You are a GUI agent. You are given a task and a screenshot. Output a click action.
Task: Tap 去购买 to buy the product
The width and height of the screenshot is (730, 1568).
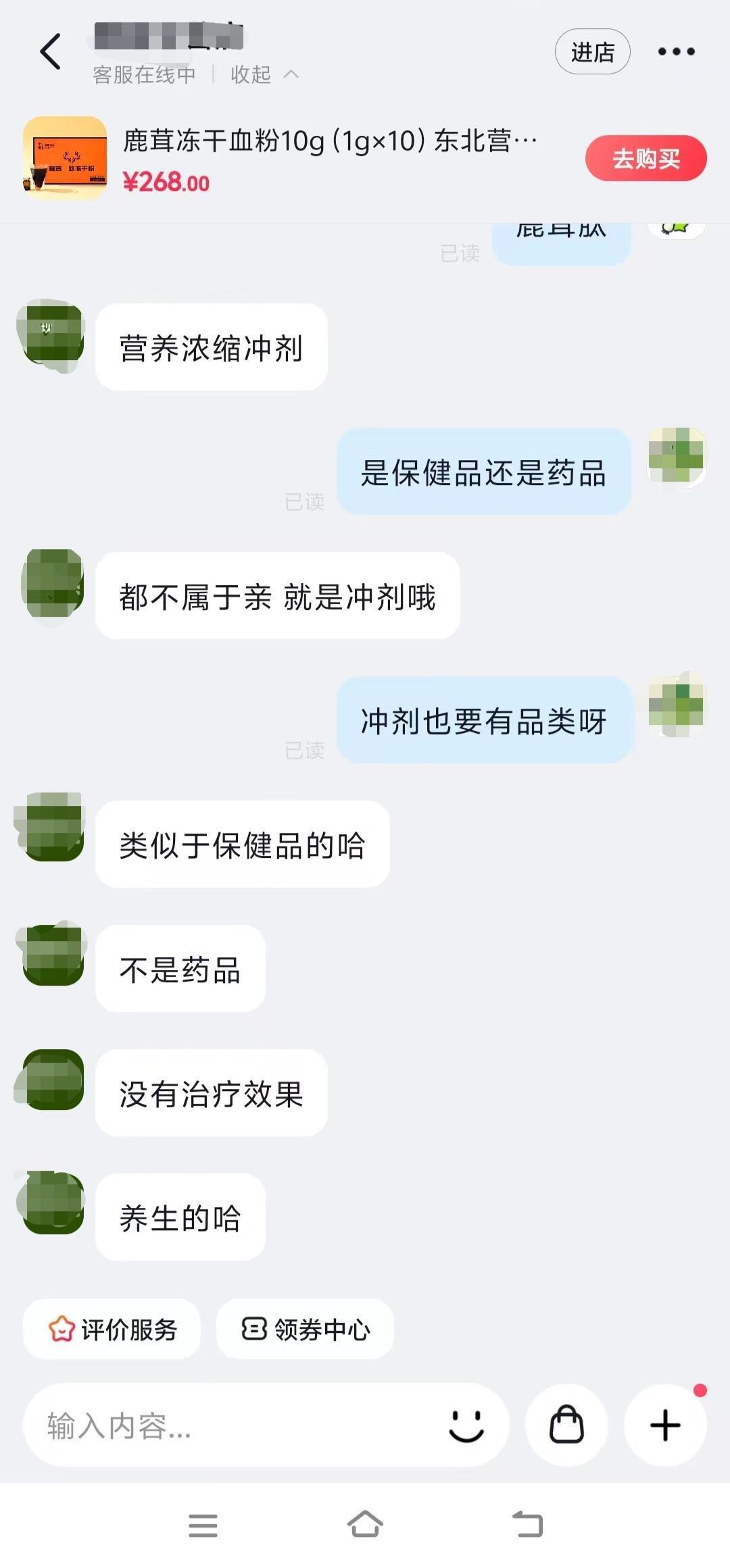tap(646, 159)
